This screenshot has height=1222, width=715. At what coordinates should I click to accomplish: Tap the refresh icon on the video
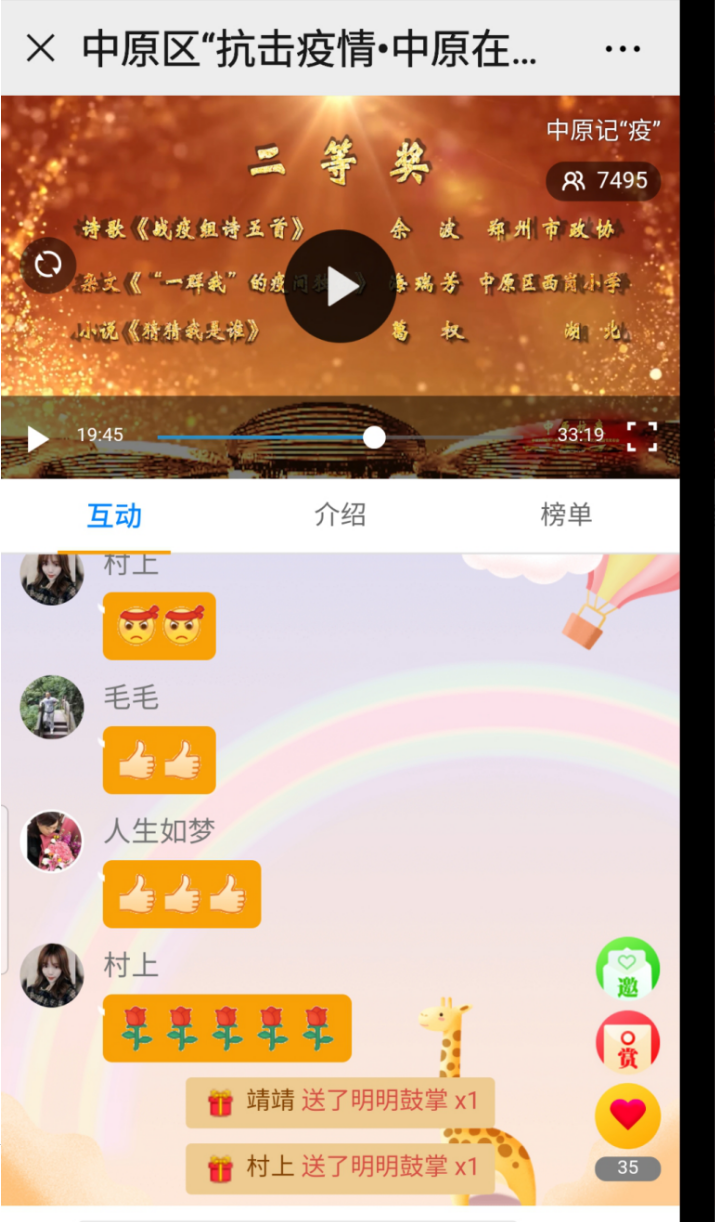click(x=48, y=265)
